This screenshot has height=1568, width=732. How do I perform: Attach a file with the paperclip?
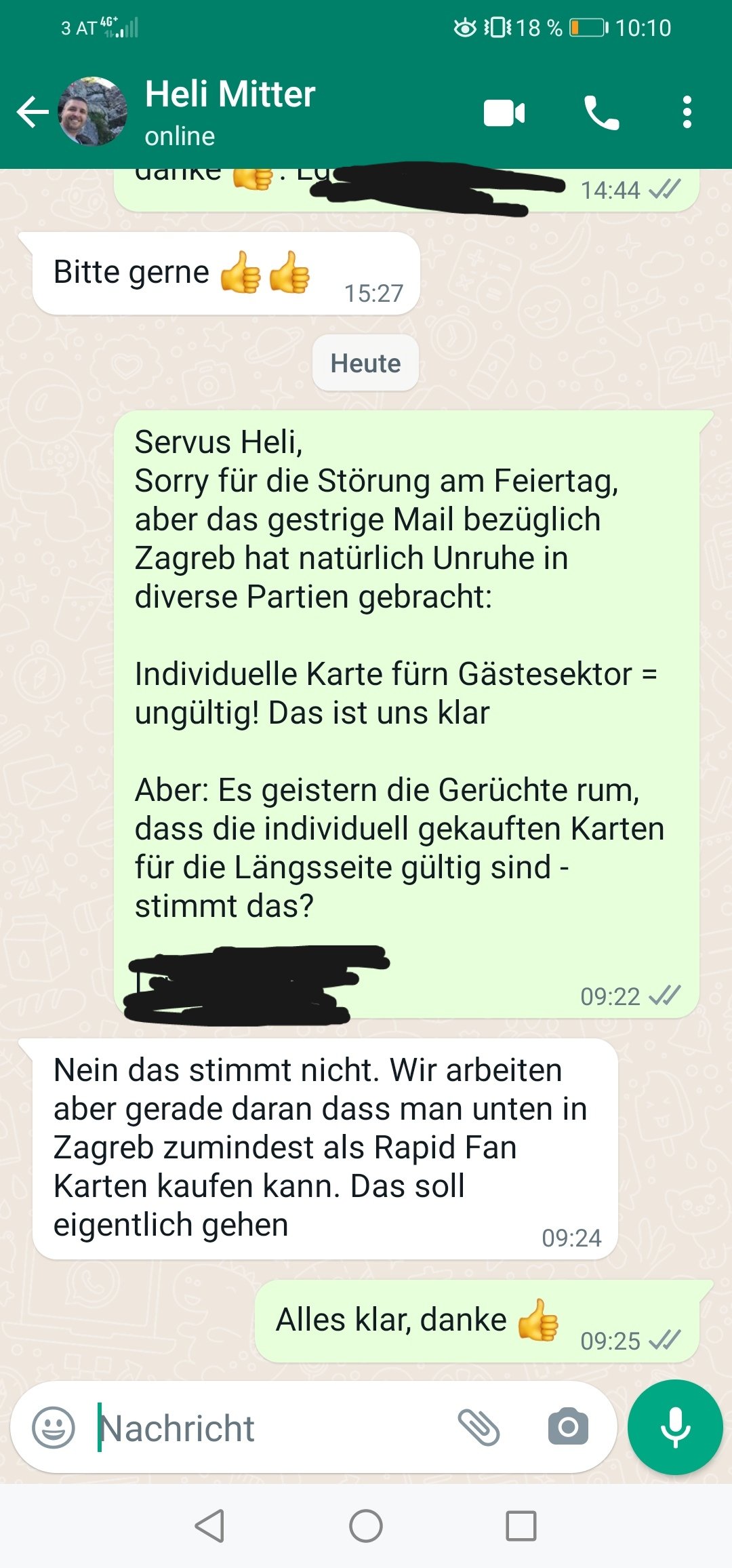coord(479,1428)
